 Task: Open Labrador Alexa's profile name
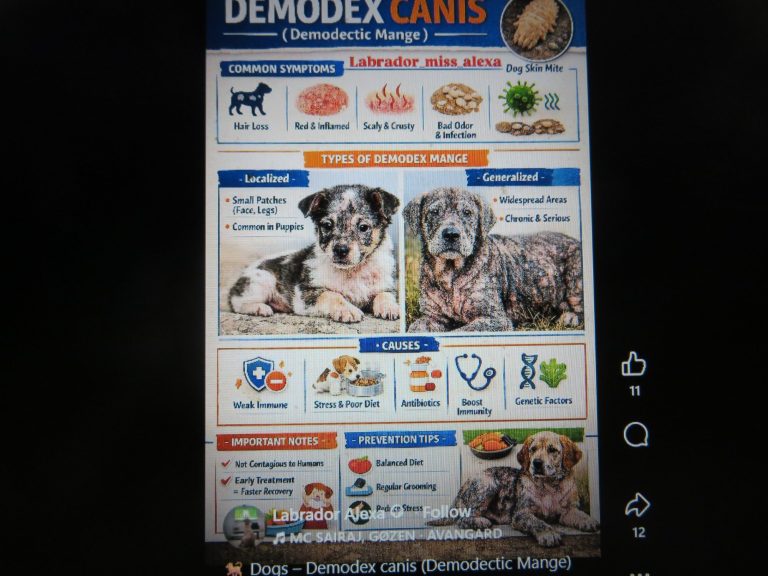[329, 514]
